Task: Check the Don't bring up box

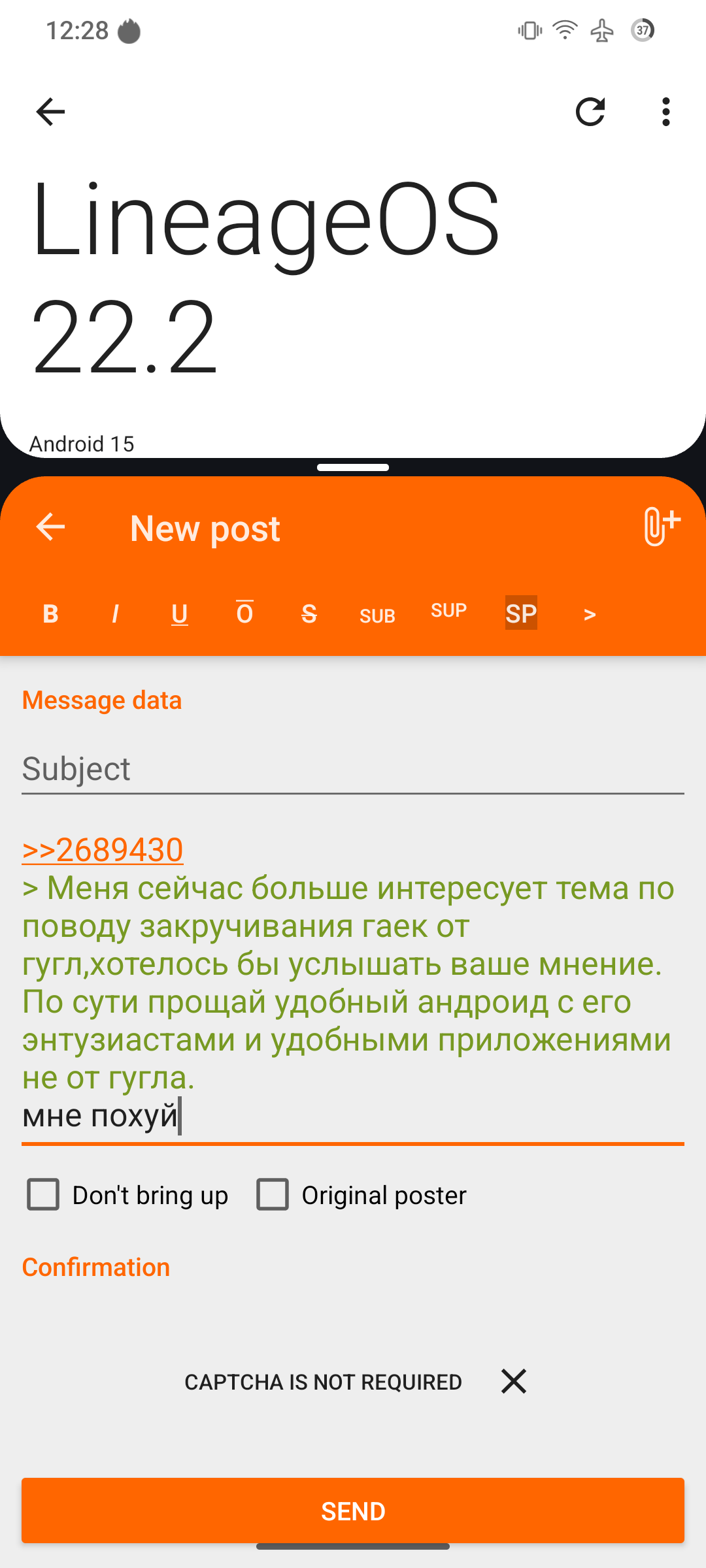Action: click(43, 1195)
